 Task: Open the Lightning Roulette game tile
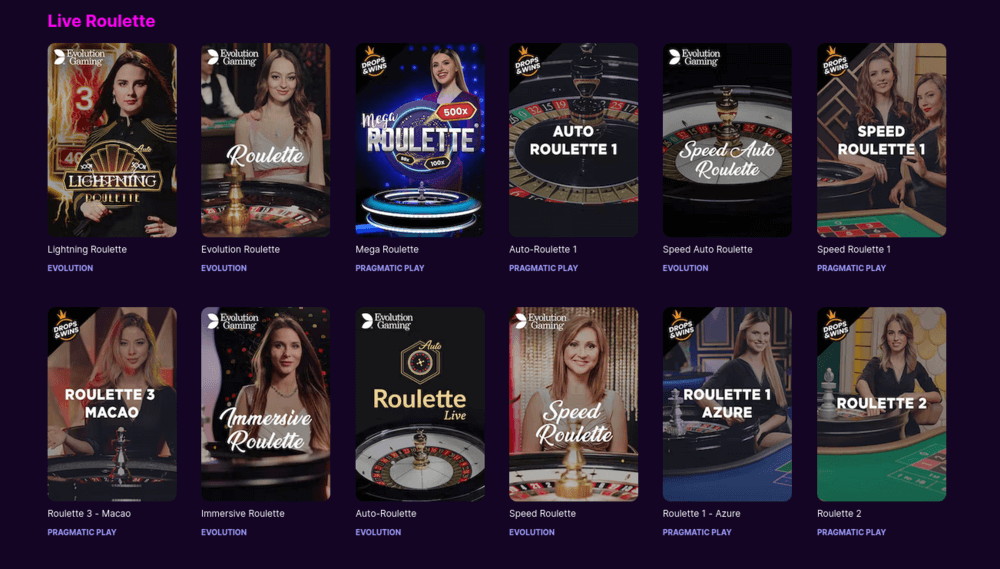[112, 140]
